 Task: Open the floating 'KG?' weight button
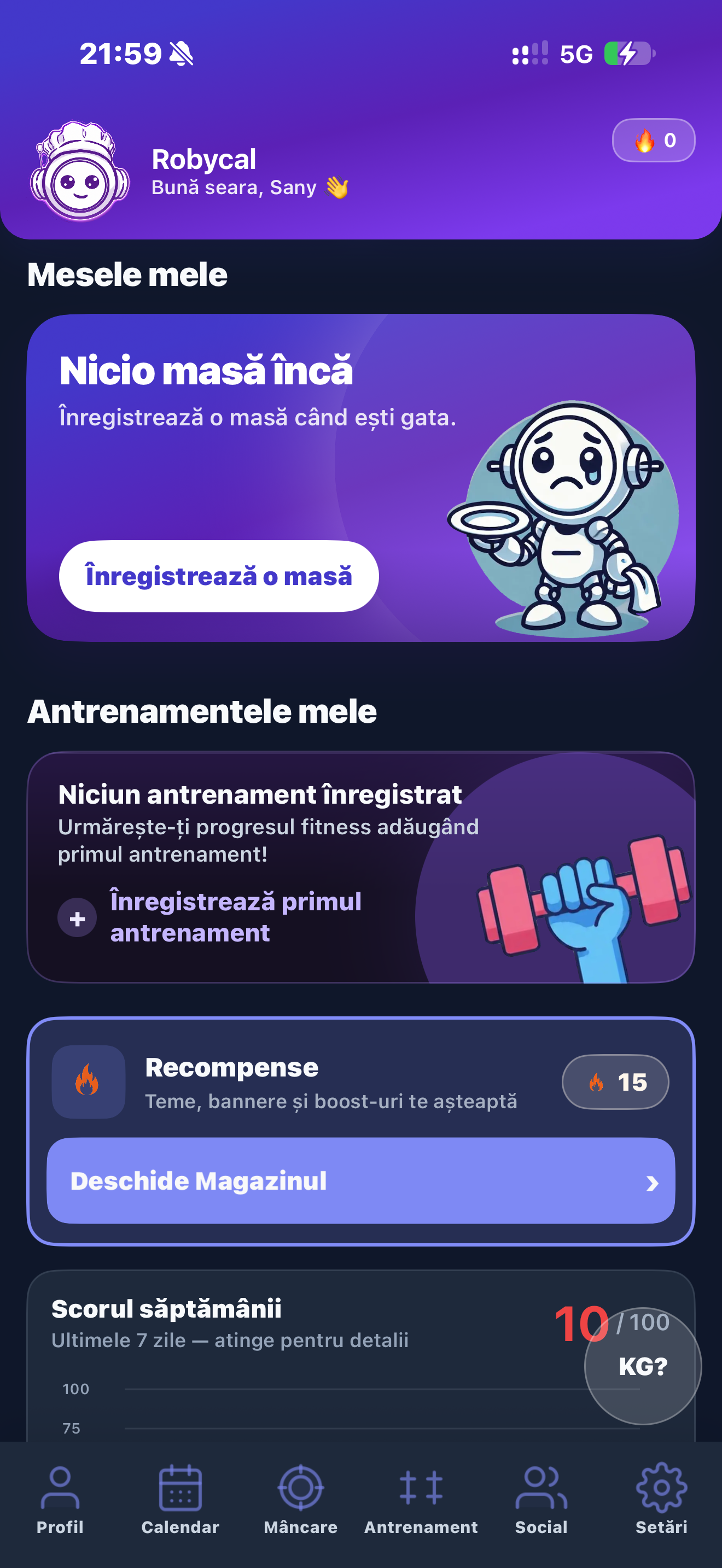pos(643,1366)
